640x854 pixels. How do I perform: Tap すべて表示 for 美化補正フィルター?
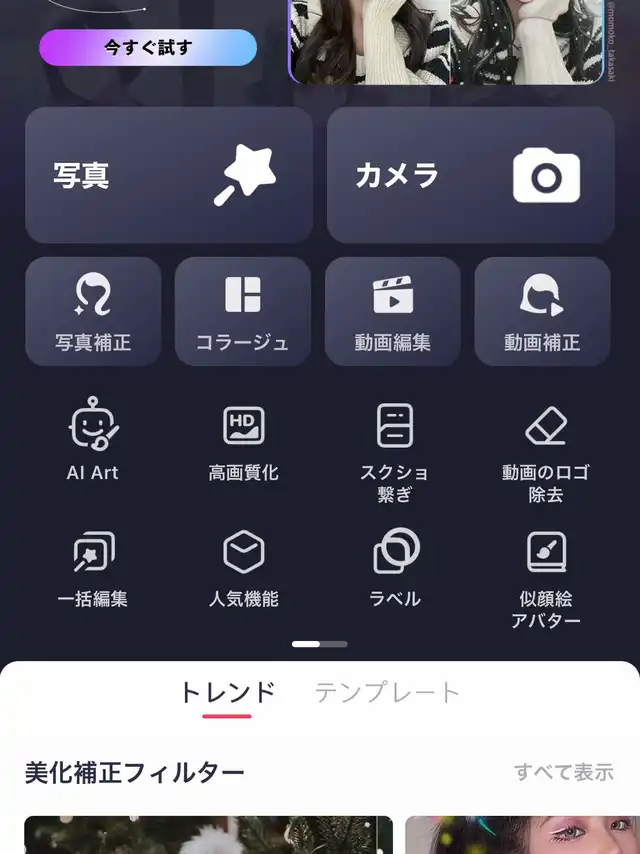coord(563,772)
